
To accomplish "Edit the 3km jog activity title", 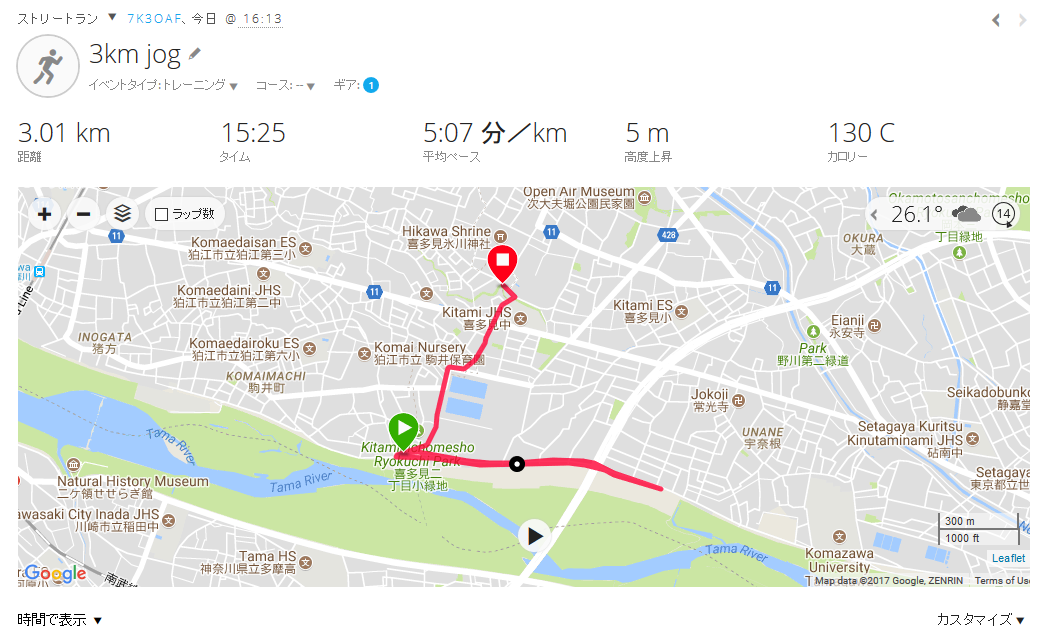I will click(195, 53).
